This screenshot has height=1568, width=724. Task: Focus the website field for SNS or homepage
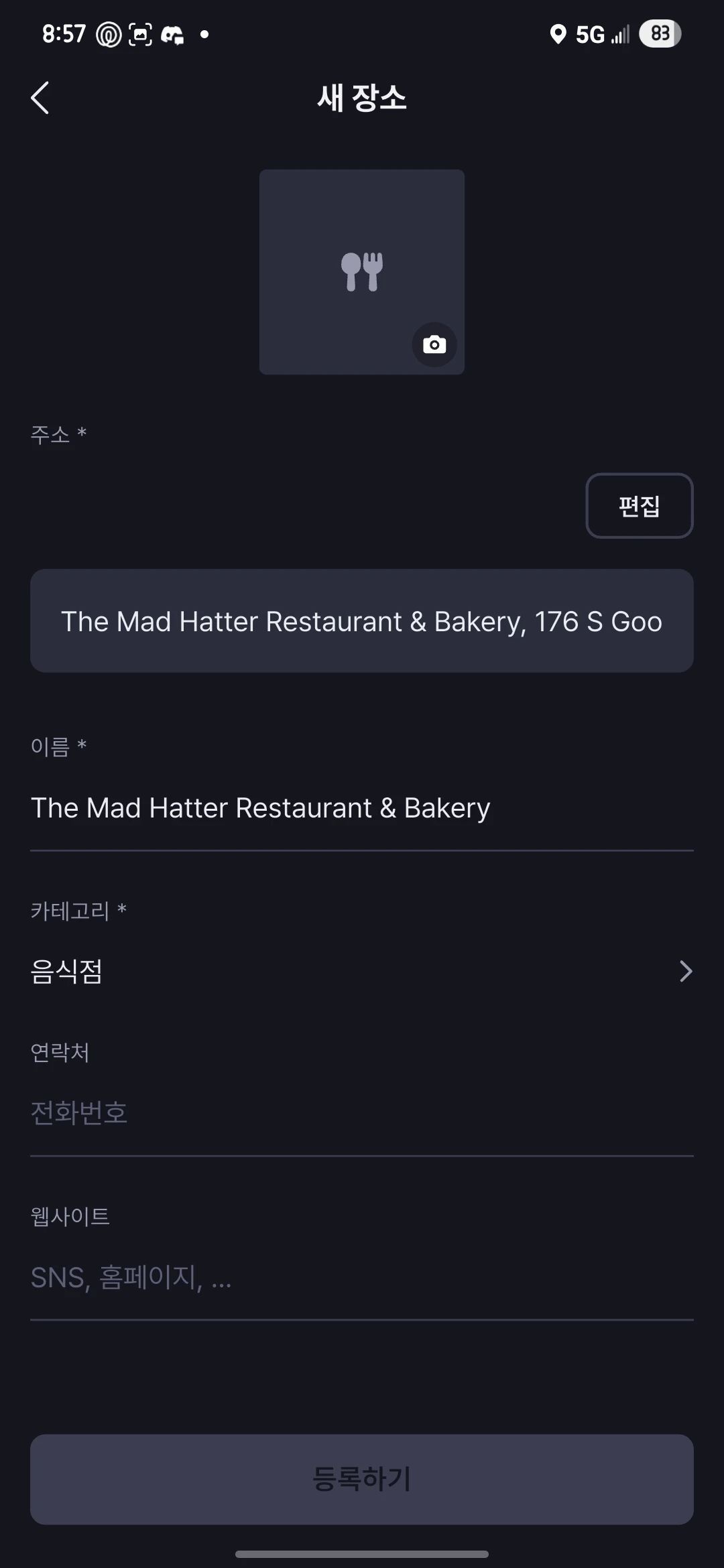tap(362, 1277)
